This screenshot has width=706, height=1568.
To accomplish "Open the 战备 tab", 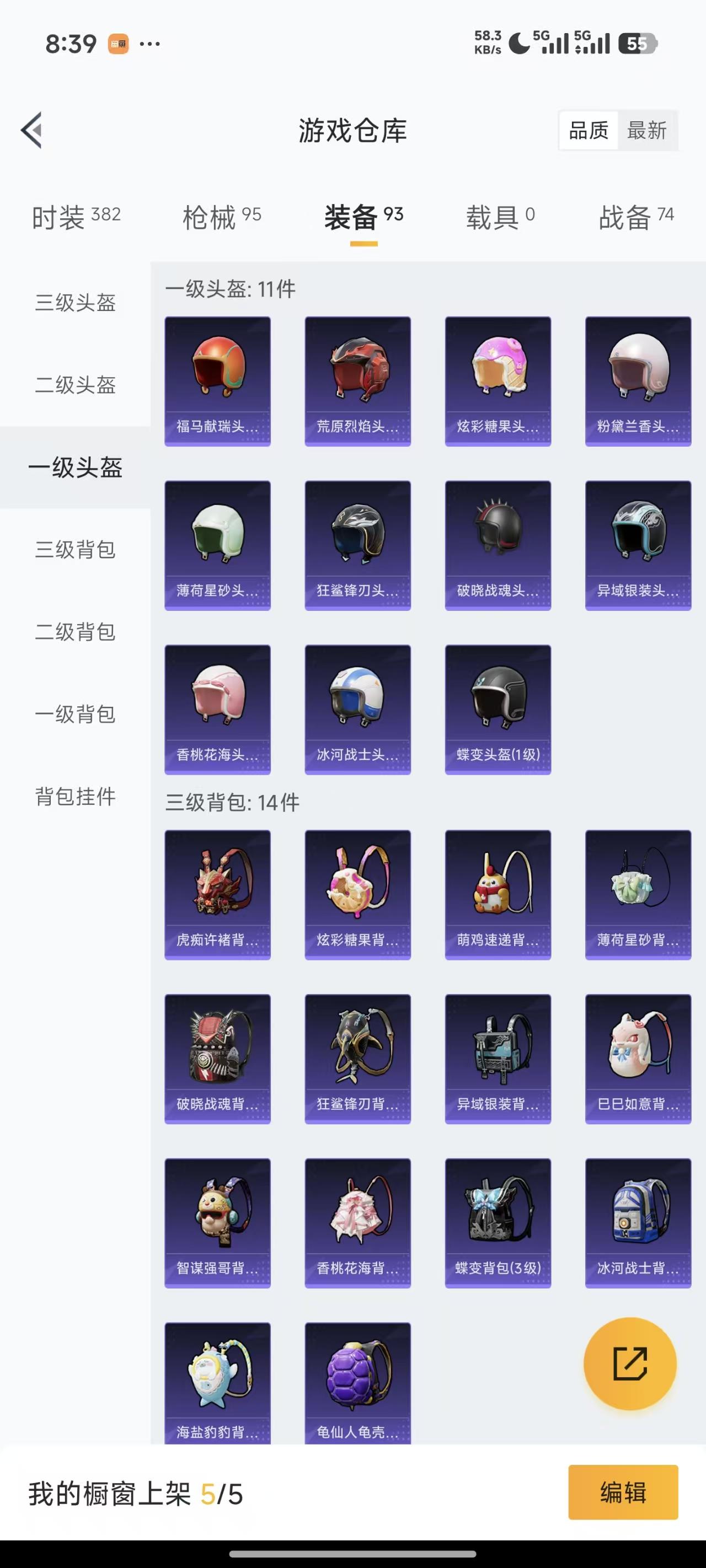I will click(x=635, y=217).
